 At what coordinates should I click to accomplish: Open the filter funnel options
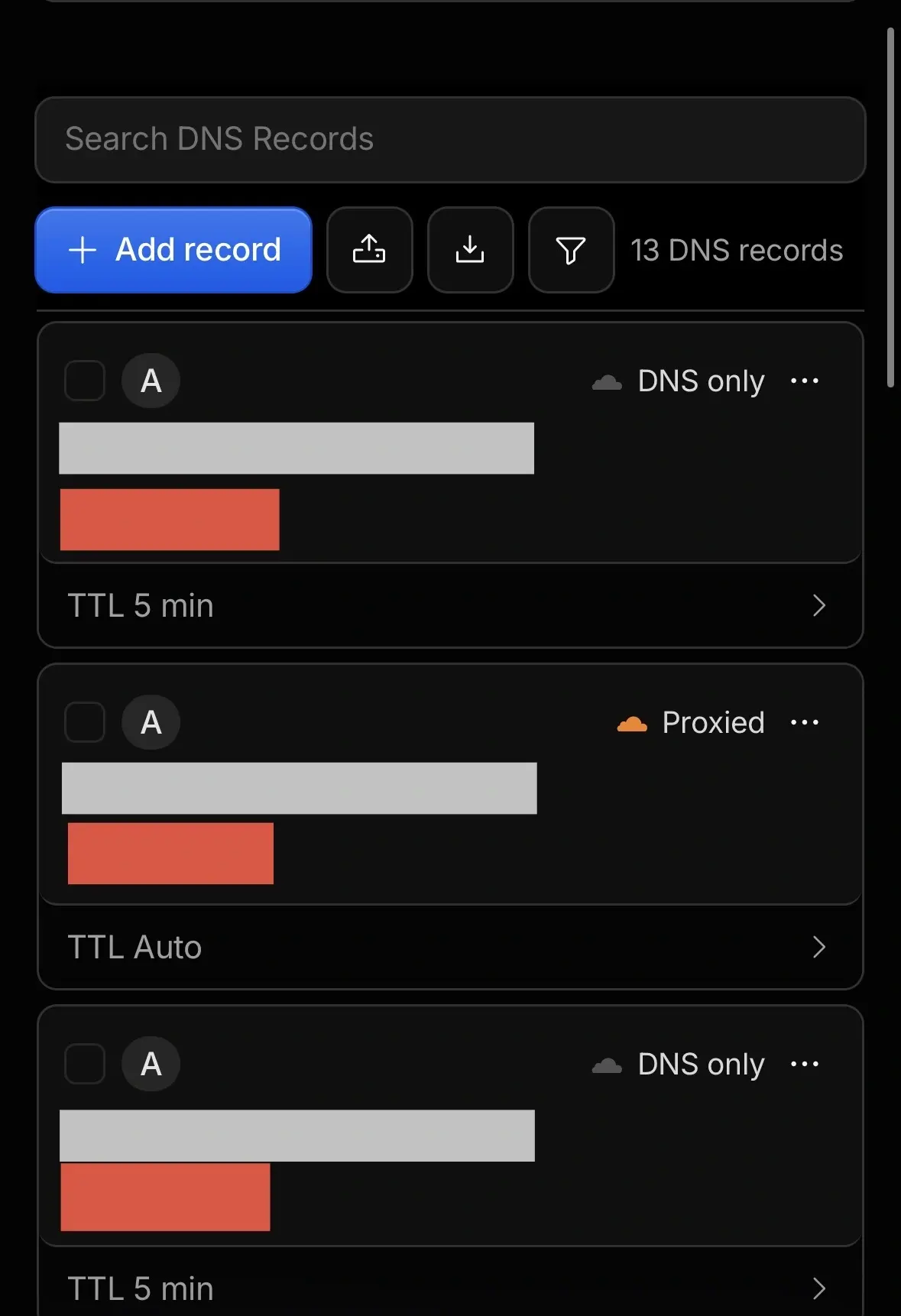click(571, 250)
